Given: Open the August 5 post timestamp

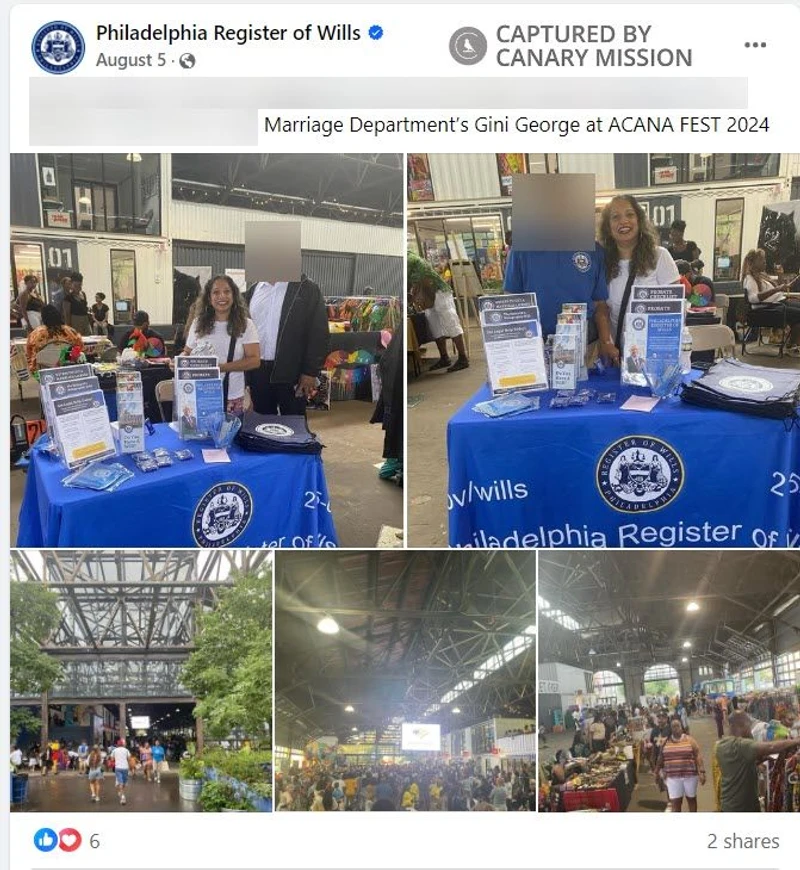Looking at the screenshot, I should tap(131, 61).
